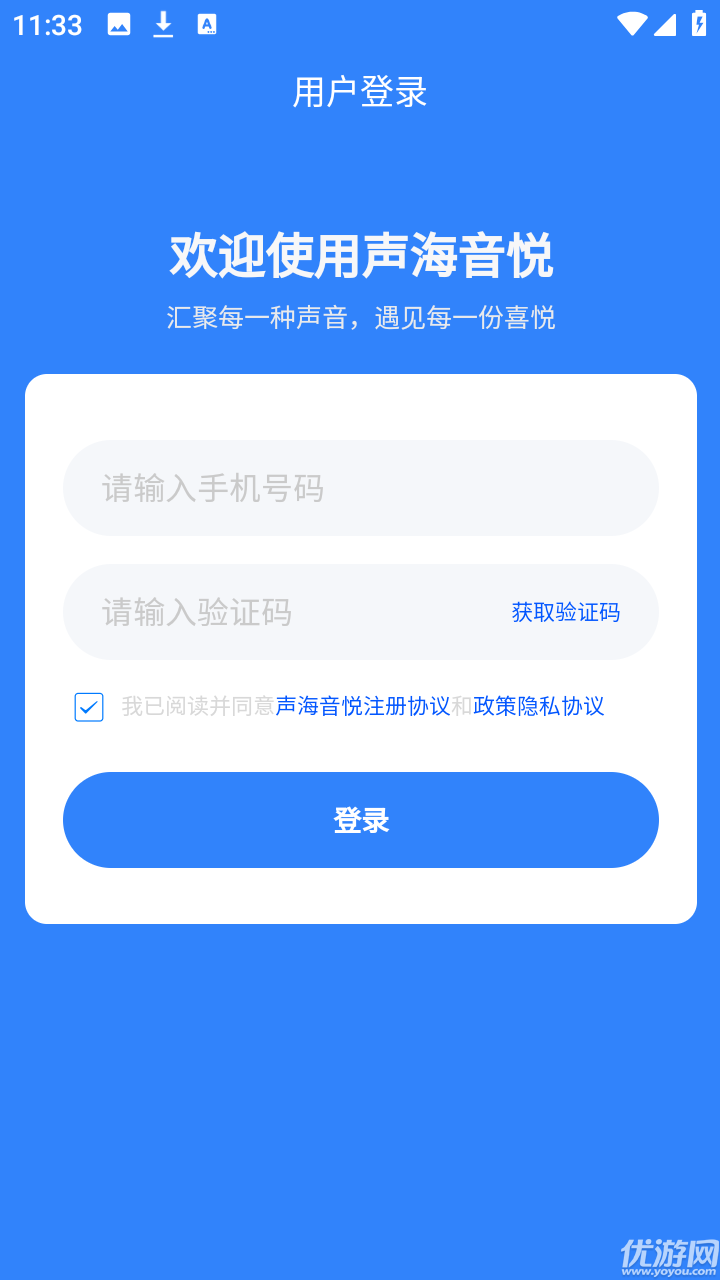This screenshot has width=720, height=1280.
Task: Open the 政策隐私协议 privacy policy link
Action: pyautogui.click(x=538, y=706)
